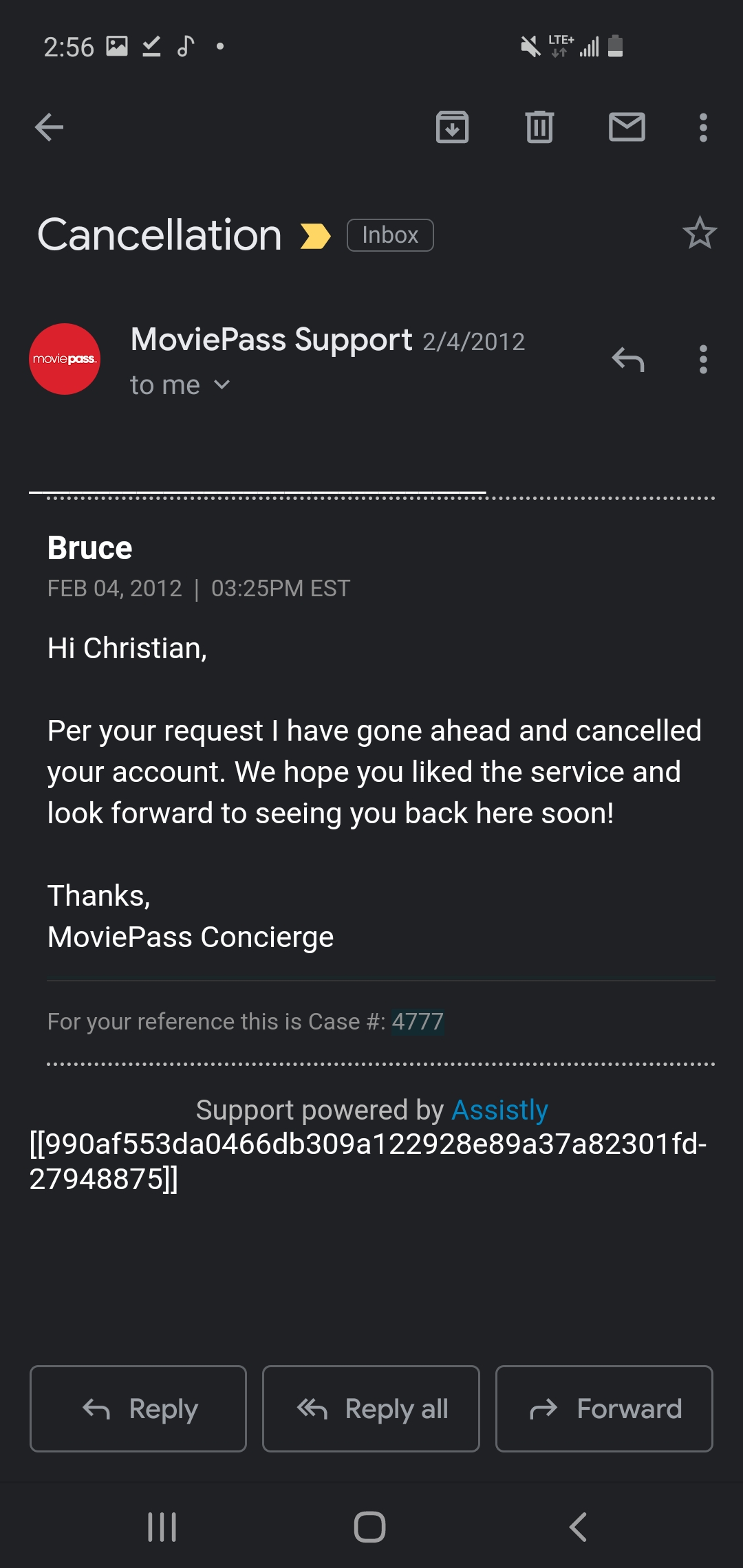
Task: Delete this email with the trash icon
Action: point(539,127)
